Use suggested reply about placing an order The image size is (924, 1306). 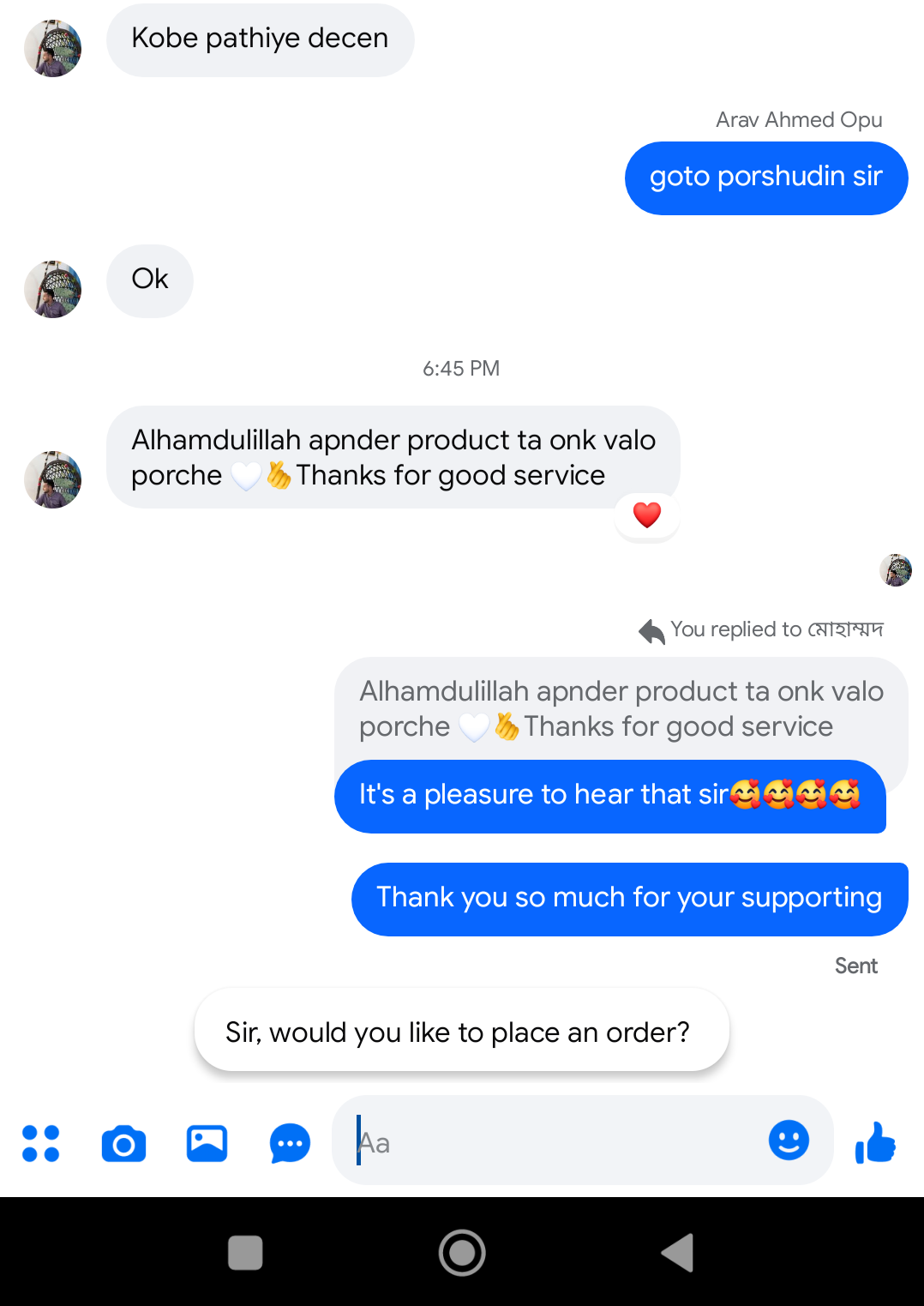pos(461,1032)
